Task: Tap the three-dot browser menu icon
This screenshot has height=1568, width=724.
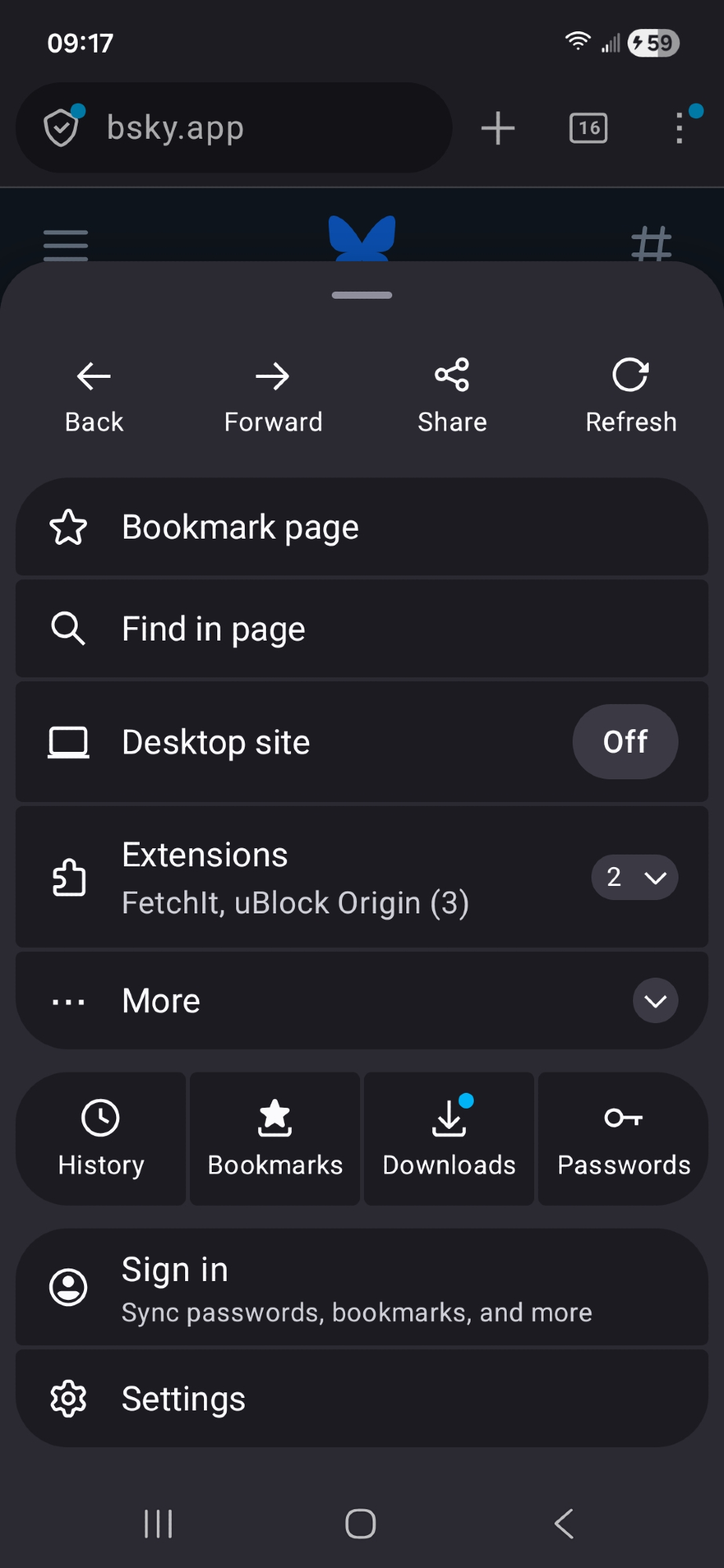Action: coord(679,128)
